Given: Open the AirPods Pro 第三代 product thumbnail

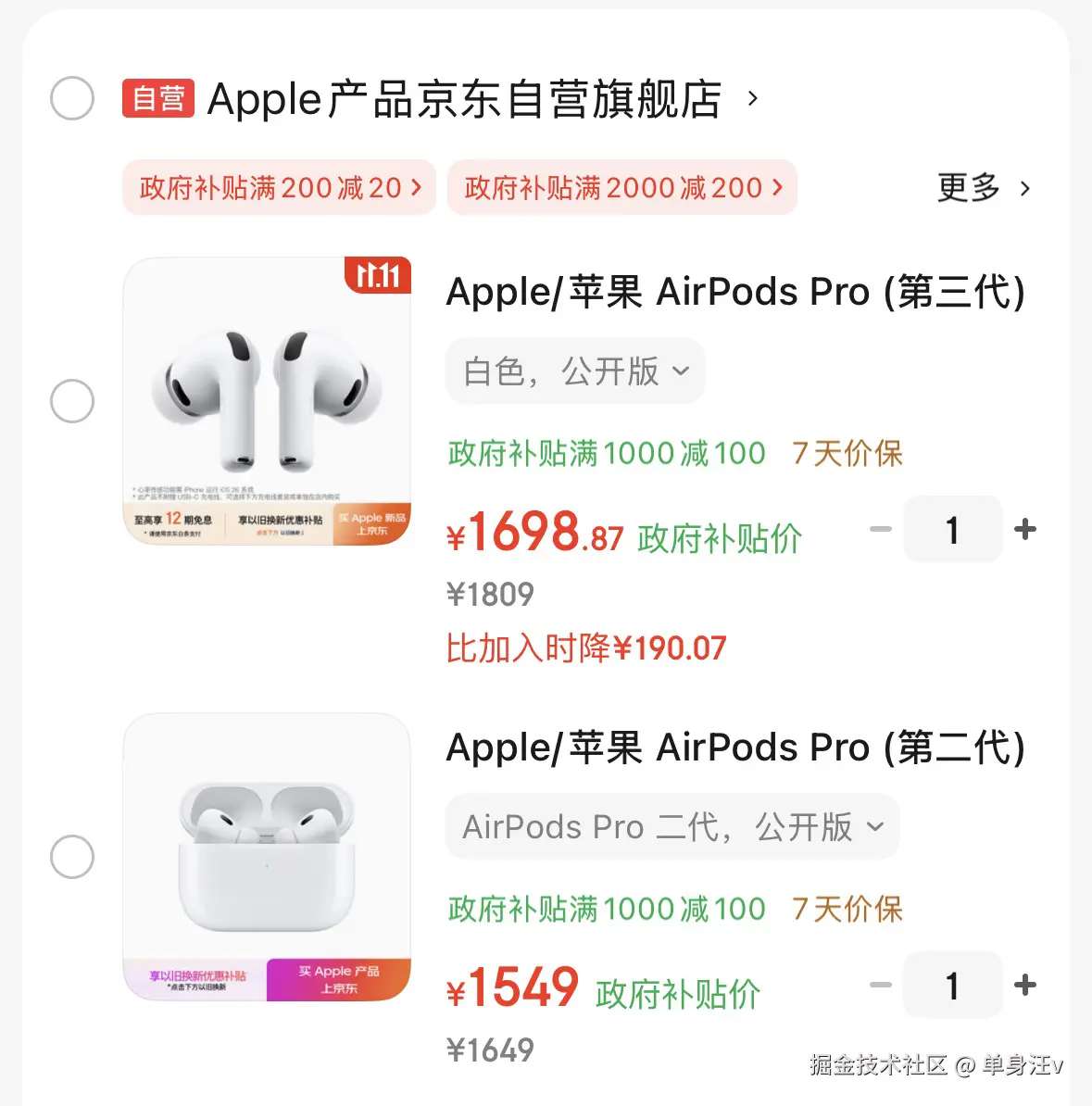Looking at the screenshot, I should point(267,401).
